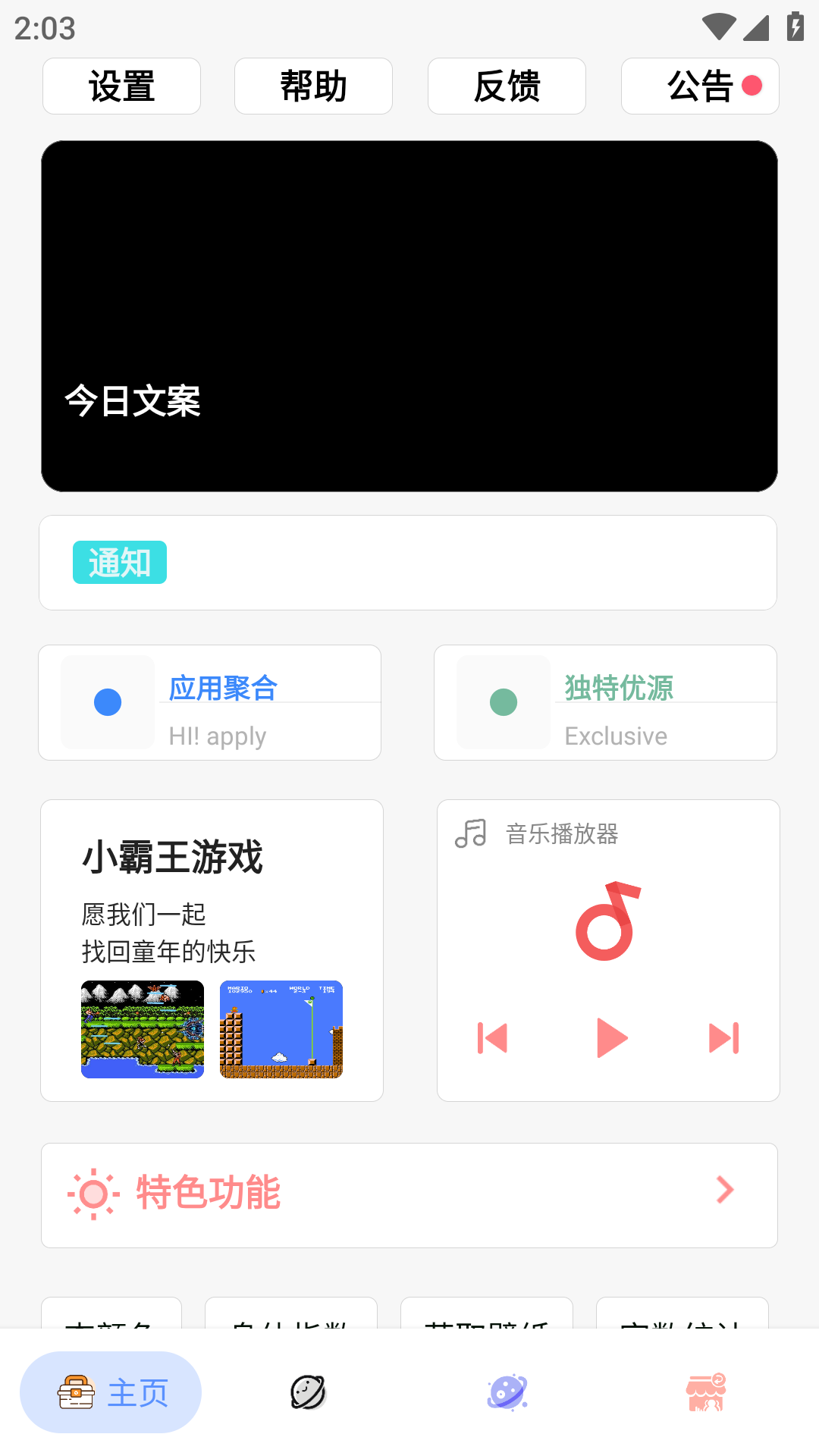
Task: Open the 通知 notification bar
Action: (408, 563)
